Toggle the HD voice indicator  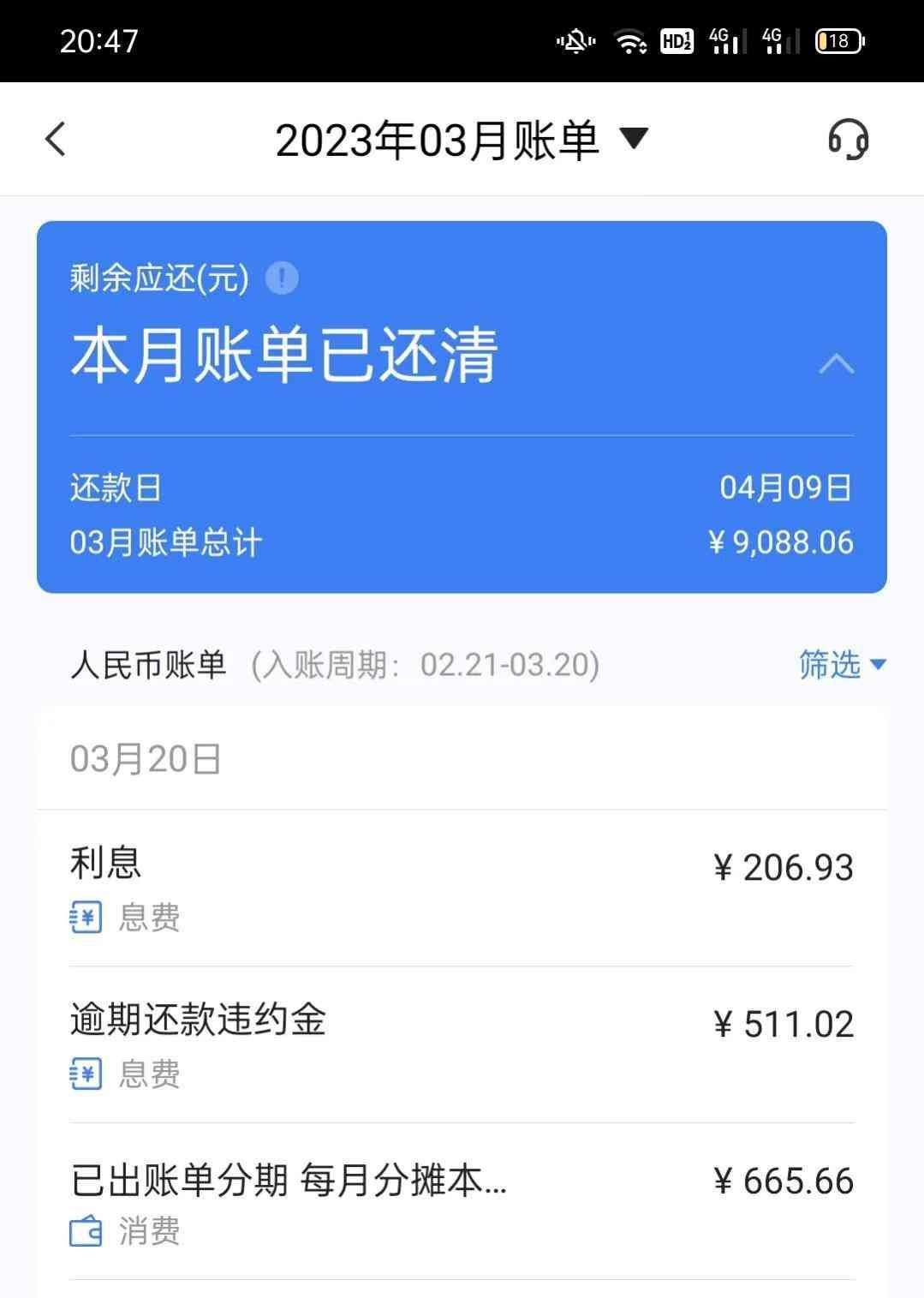click(676, 40)
